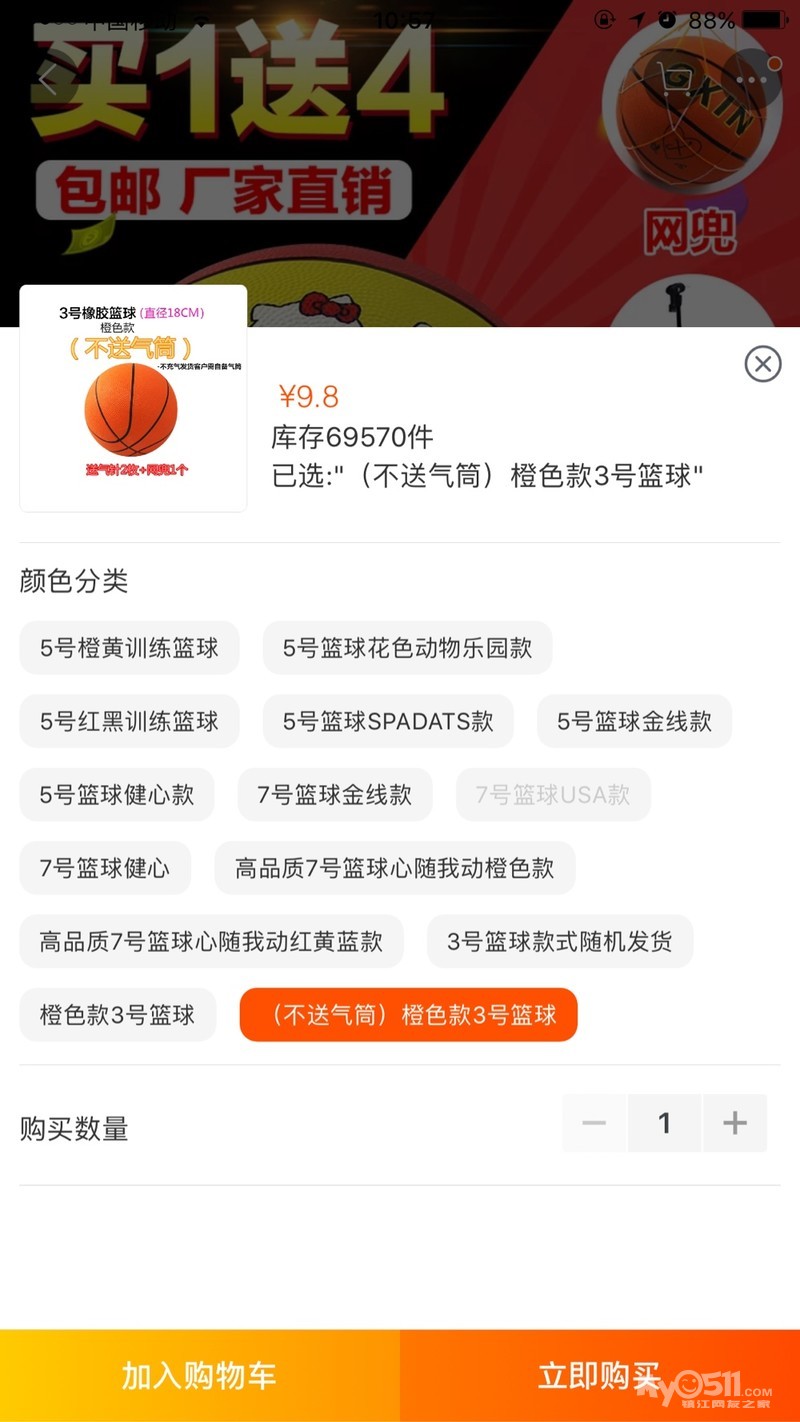Open the shopping cart icon

tap(677, 78)
